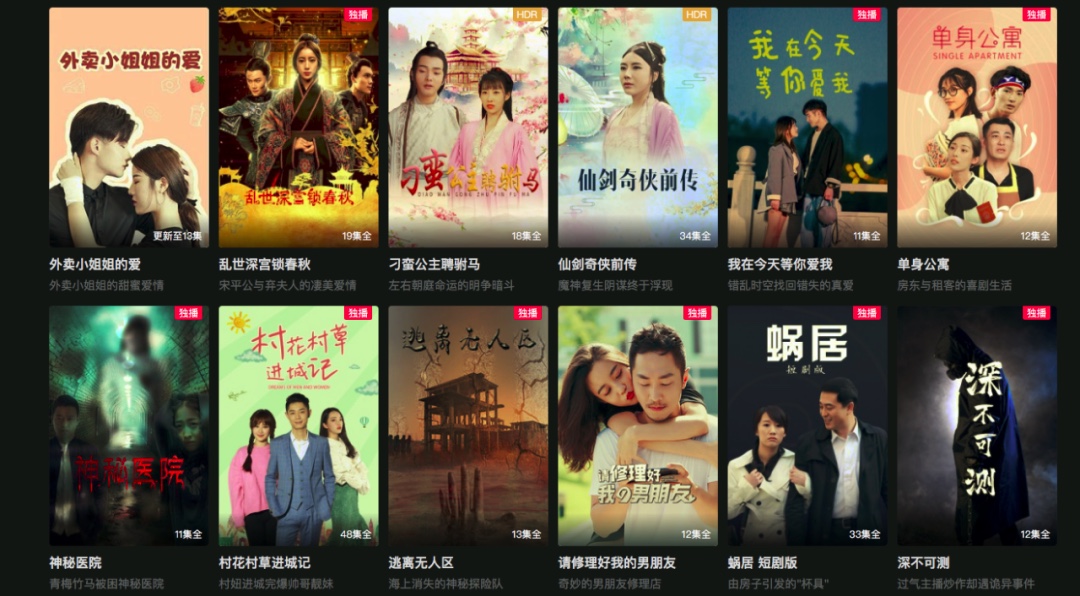Open 蜗居 短剧版
Viewport: 1080px width, 596px height.
point(807,426)
